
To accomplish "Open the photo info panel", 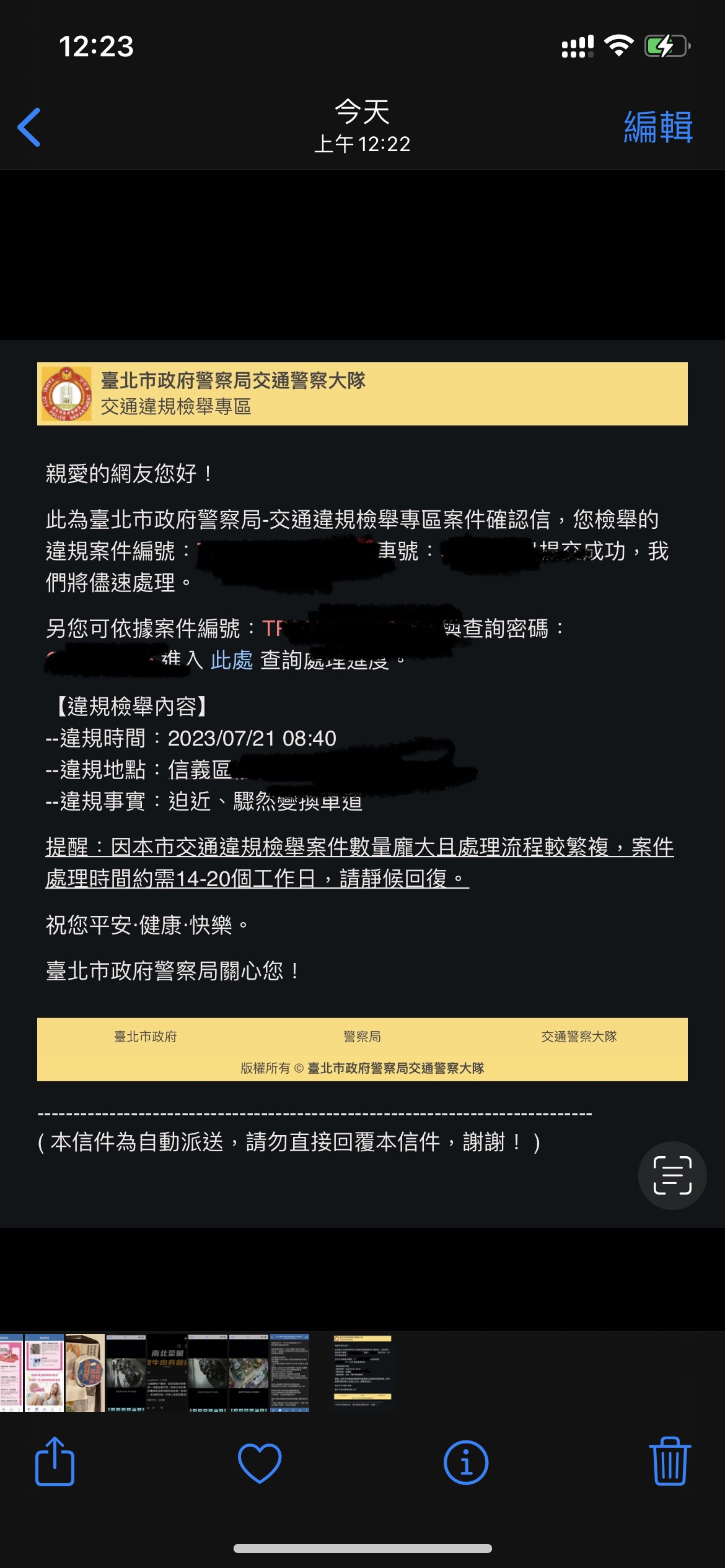I will pyautogui.click(x=466, y=1463).
